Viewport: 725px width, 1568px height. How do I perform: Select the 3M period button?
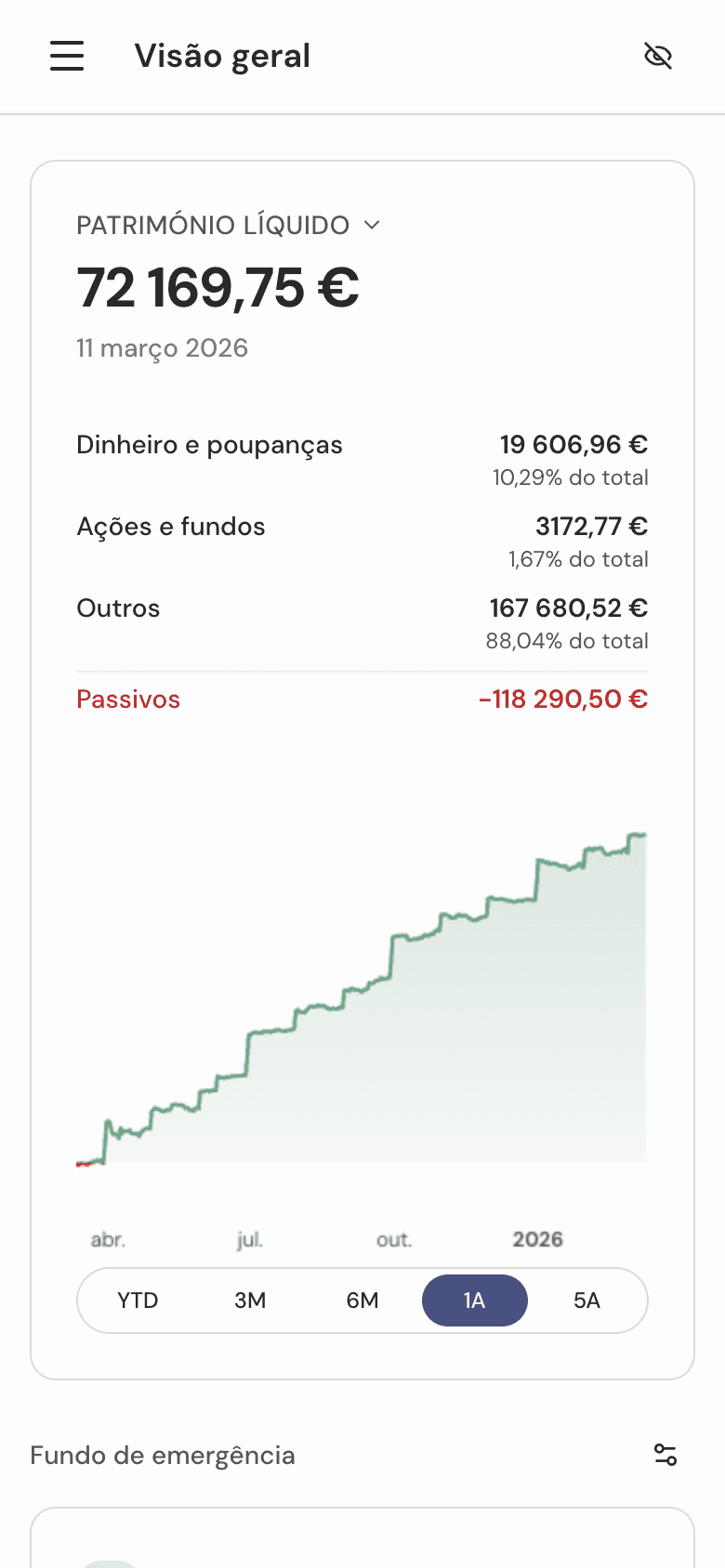coord(249,1300)
